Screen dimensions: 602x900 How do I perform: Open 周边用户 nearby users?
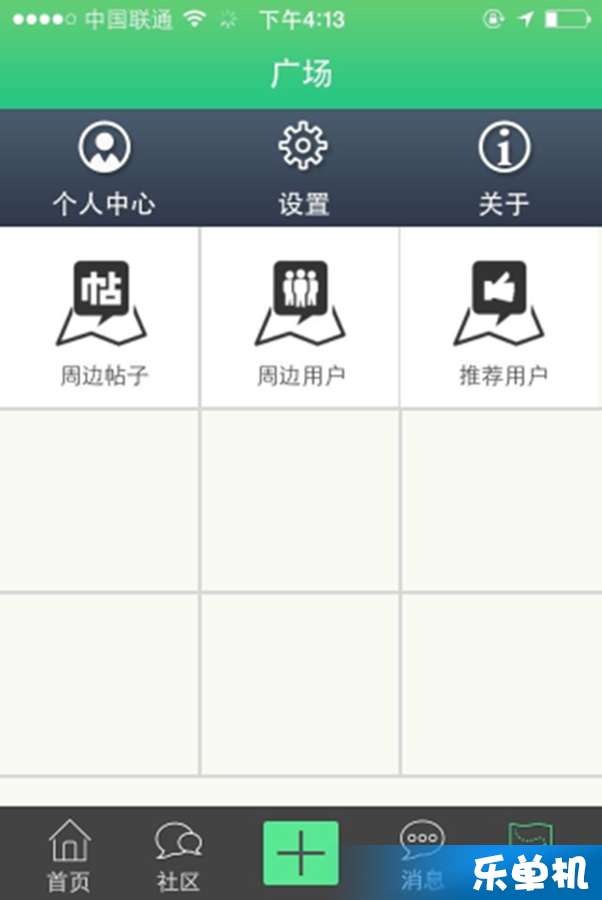300,318
